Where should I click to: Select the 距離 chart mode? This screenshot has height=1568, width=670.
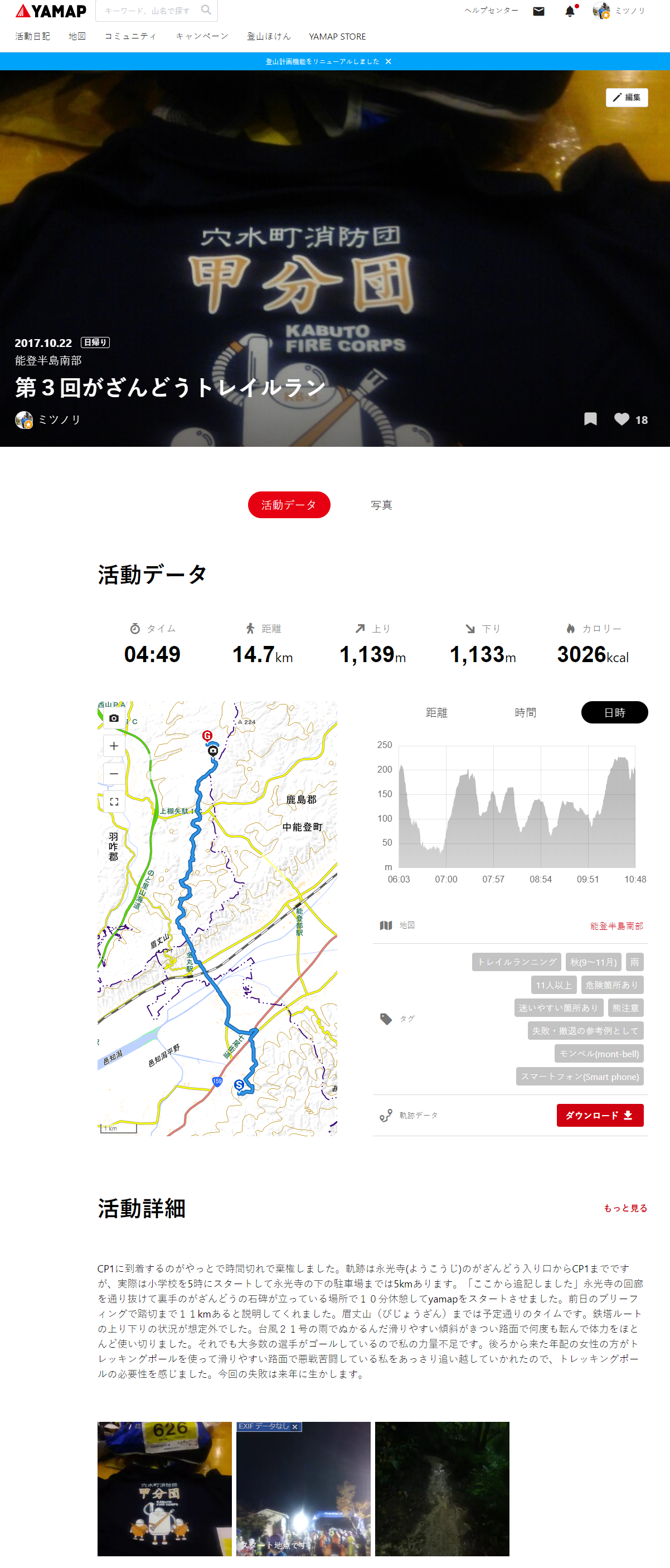click(x=436, y=712)
